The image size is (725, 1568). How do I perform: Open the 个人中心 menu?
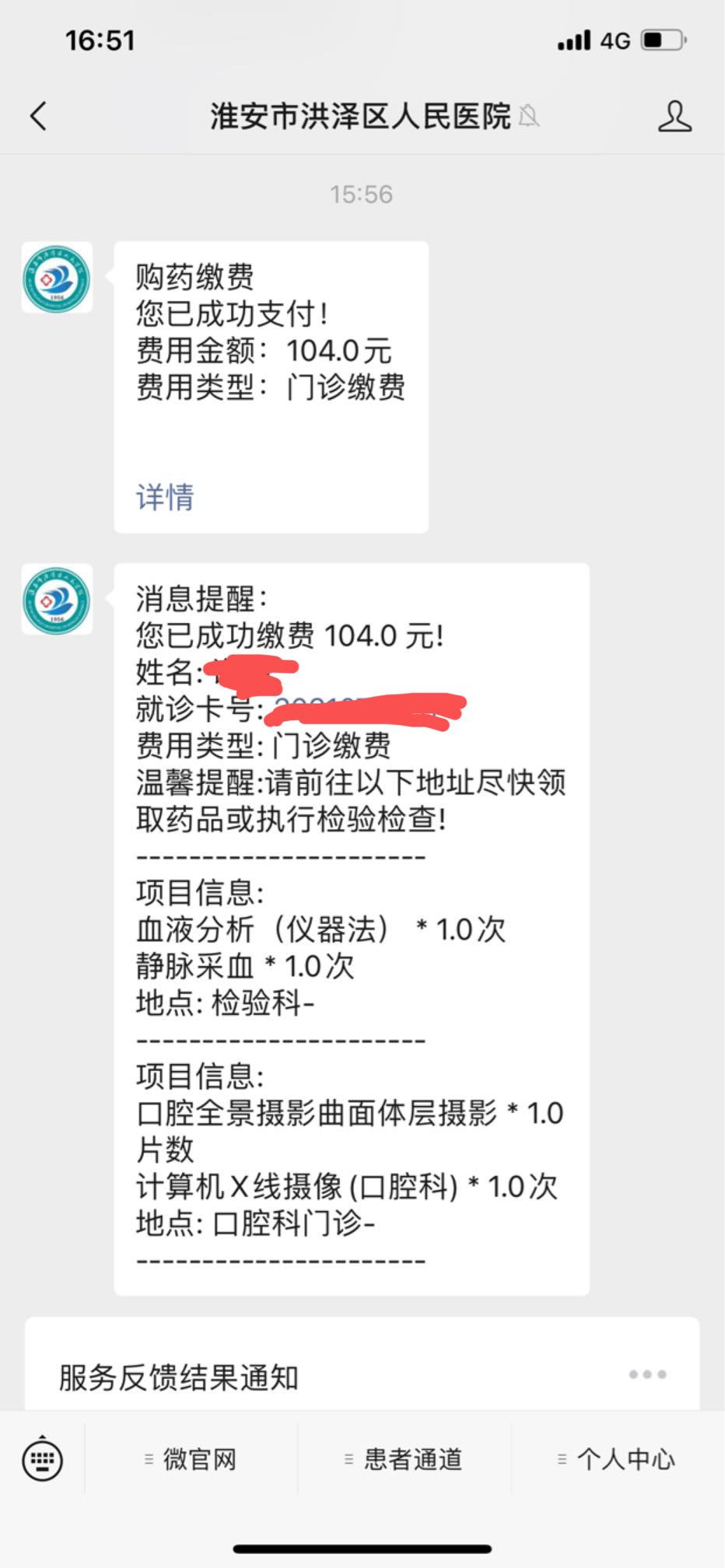(x=618, y=1459)
